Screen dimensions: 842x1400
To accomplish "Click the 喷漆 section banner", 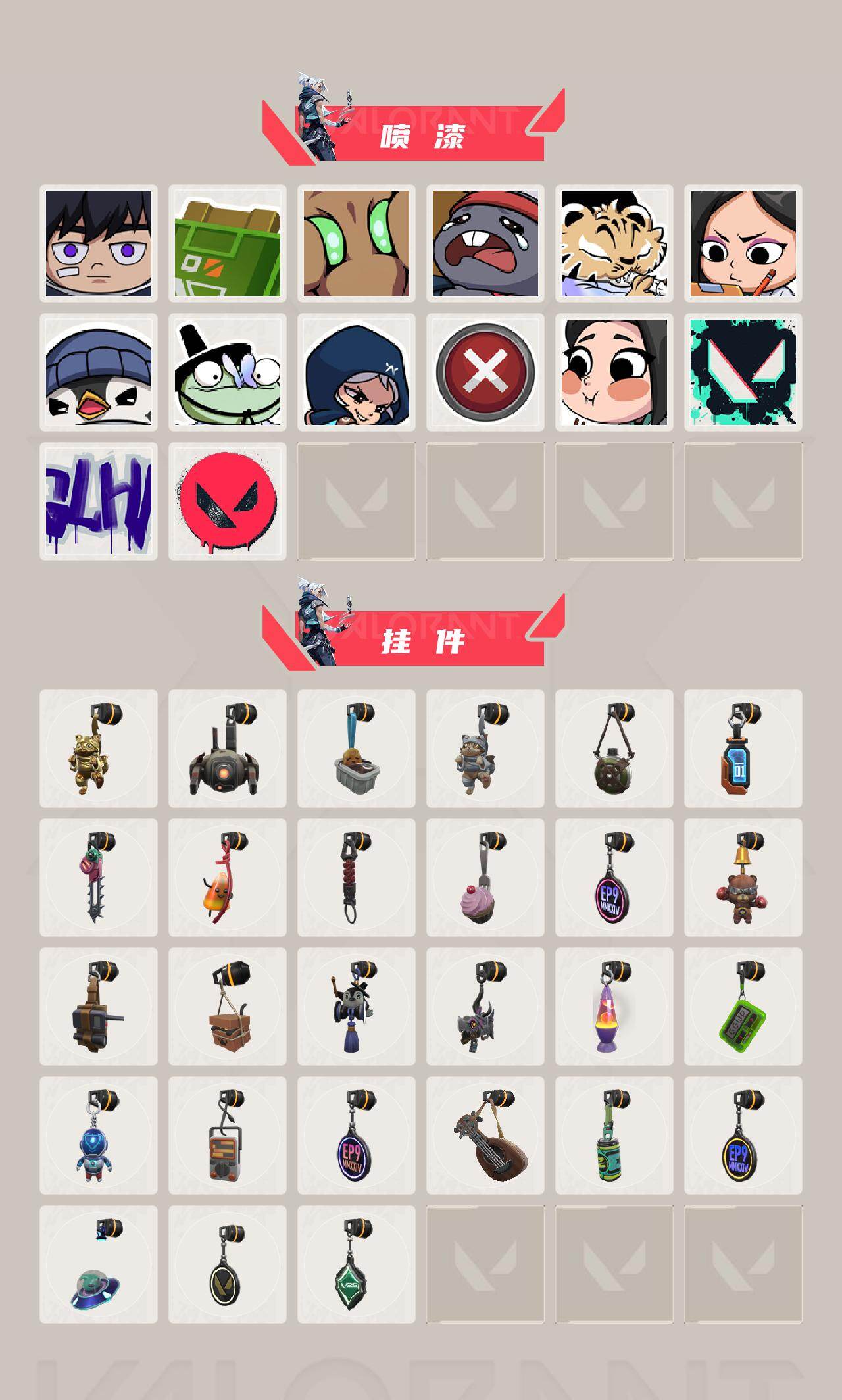I will point(421,135).
